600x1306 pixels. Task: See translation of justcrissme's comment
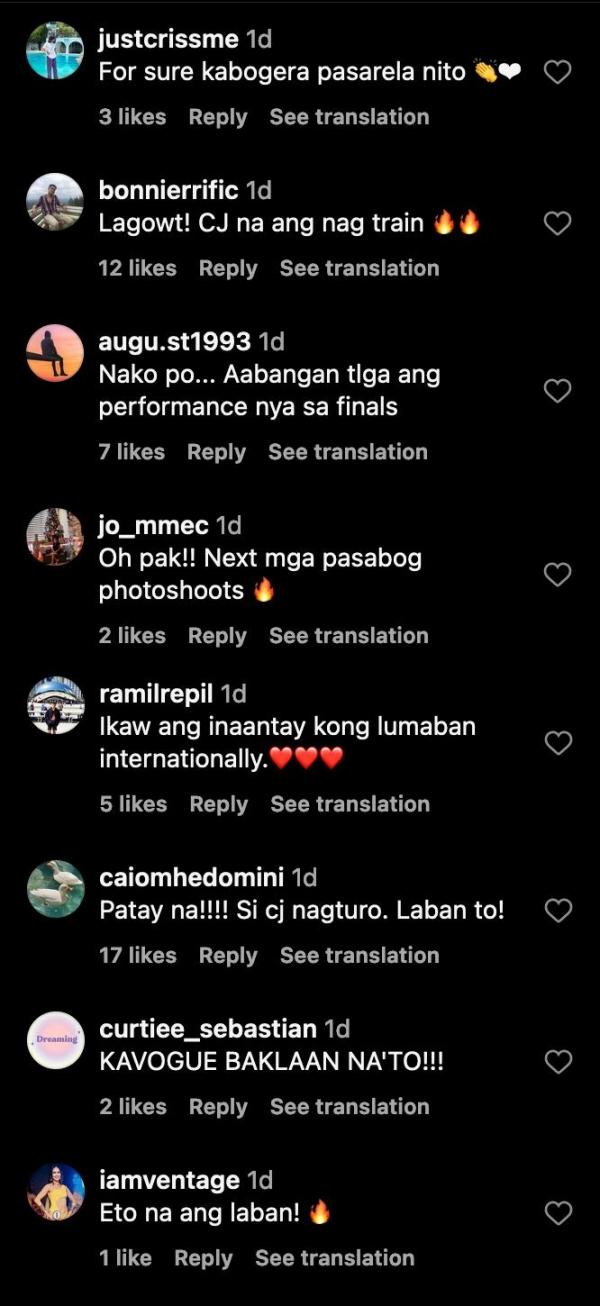[349, 117]
